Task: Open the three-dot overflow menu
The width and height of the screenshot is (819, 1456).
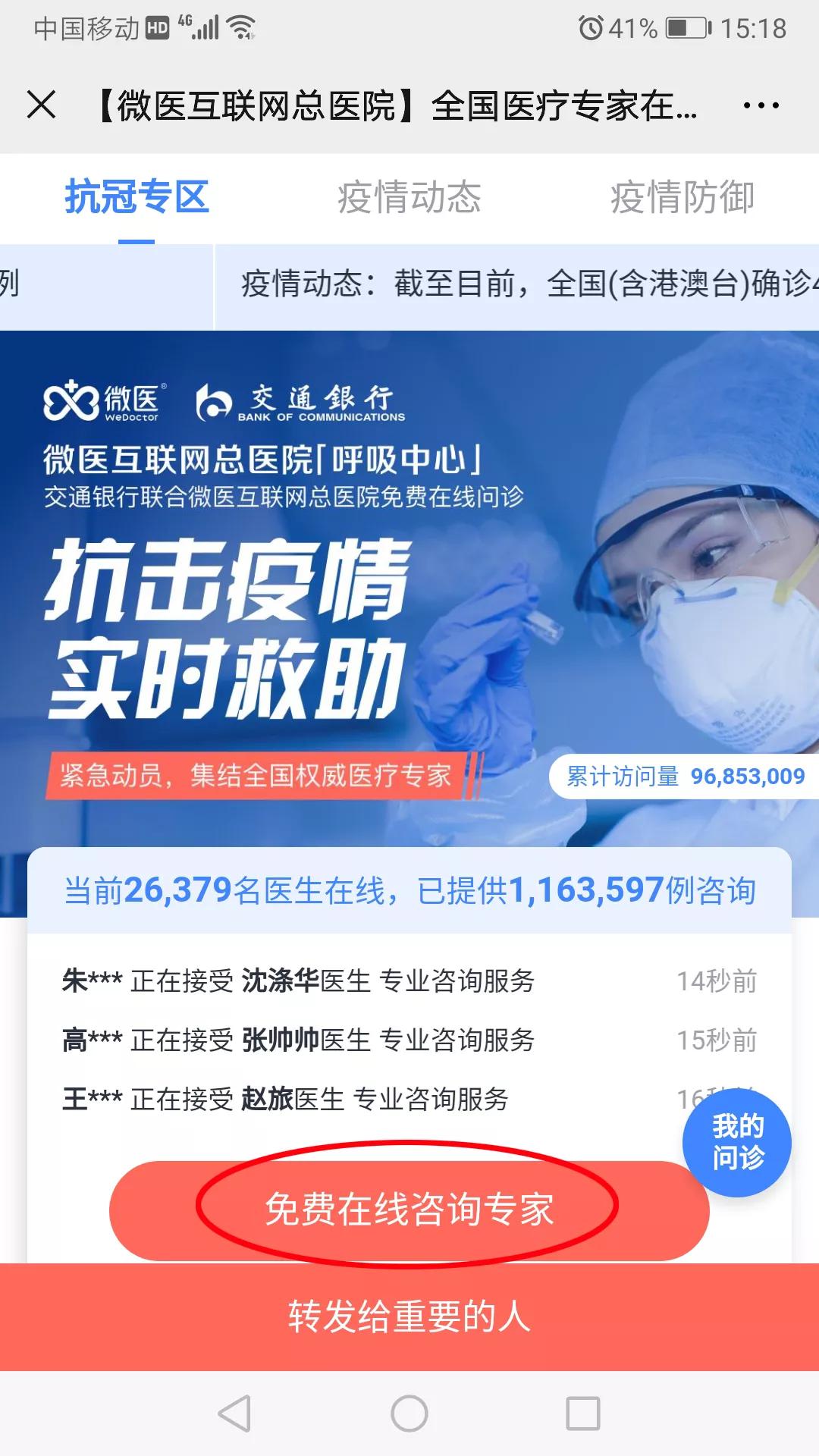Action: [761, 105]
